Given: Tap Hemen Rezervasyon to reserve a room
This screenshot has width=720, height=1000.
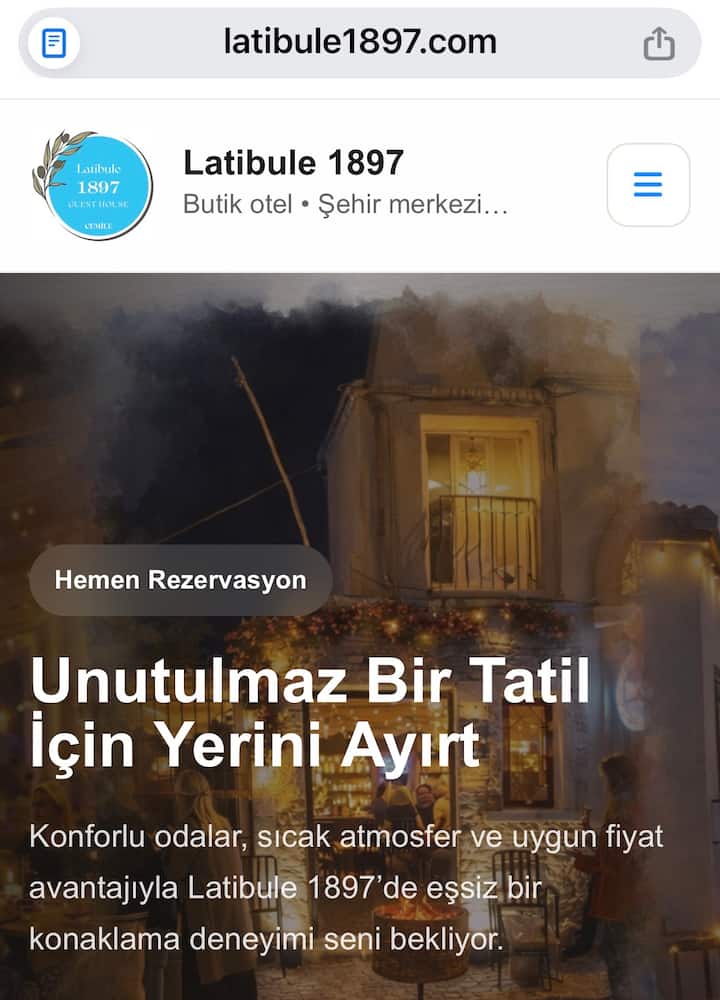Looking at the screenshot, I should [x=182, y=579].
